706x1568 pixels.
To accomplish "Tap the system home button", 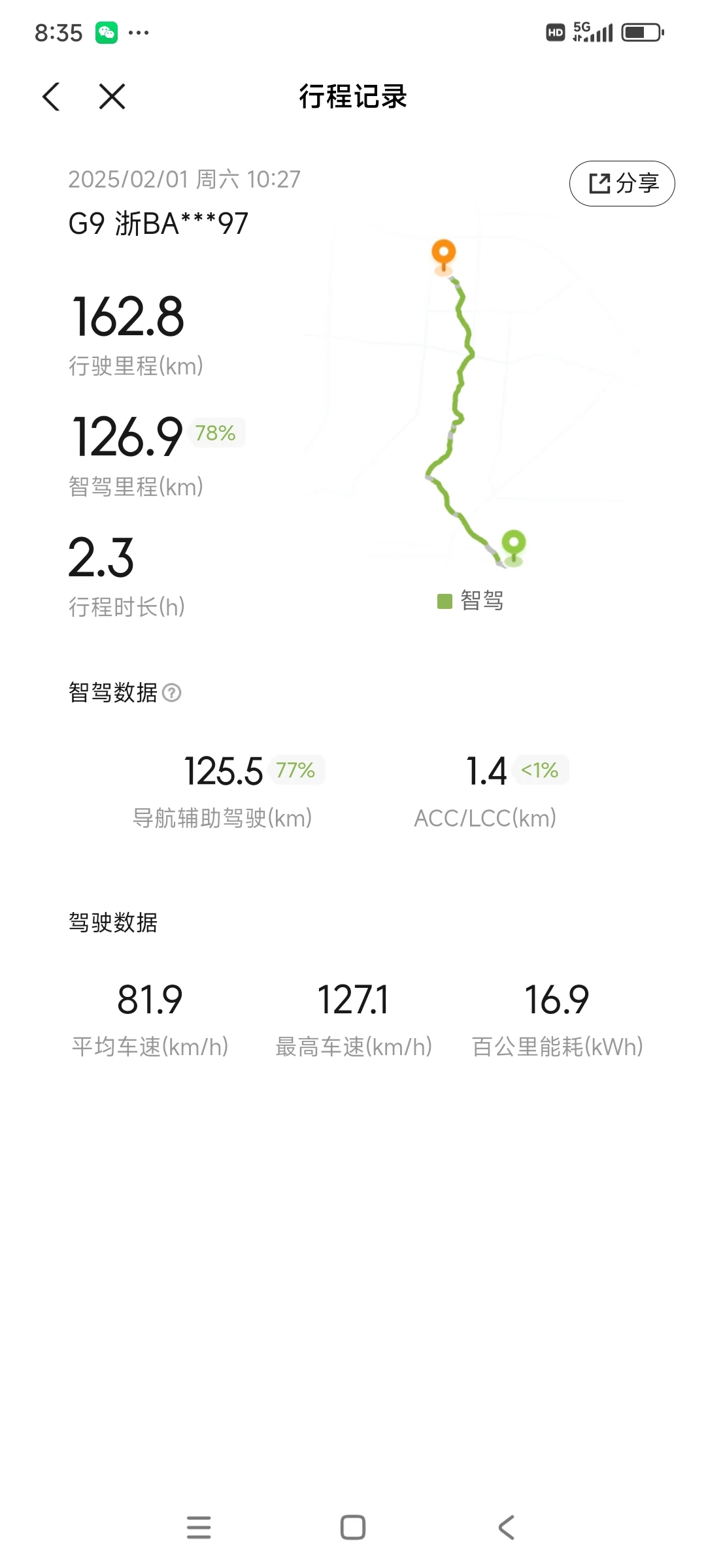I will (x=353, y=1527).
